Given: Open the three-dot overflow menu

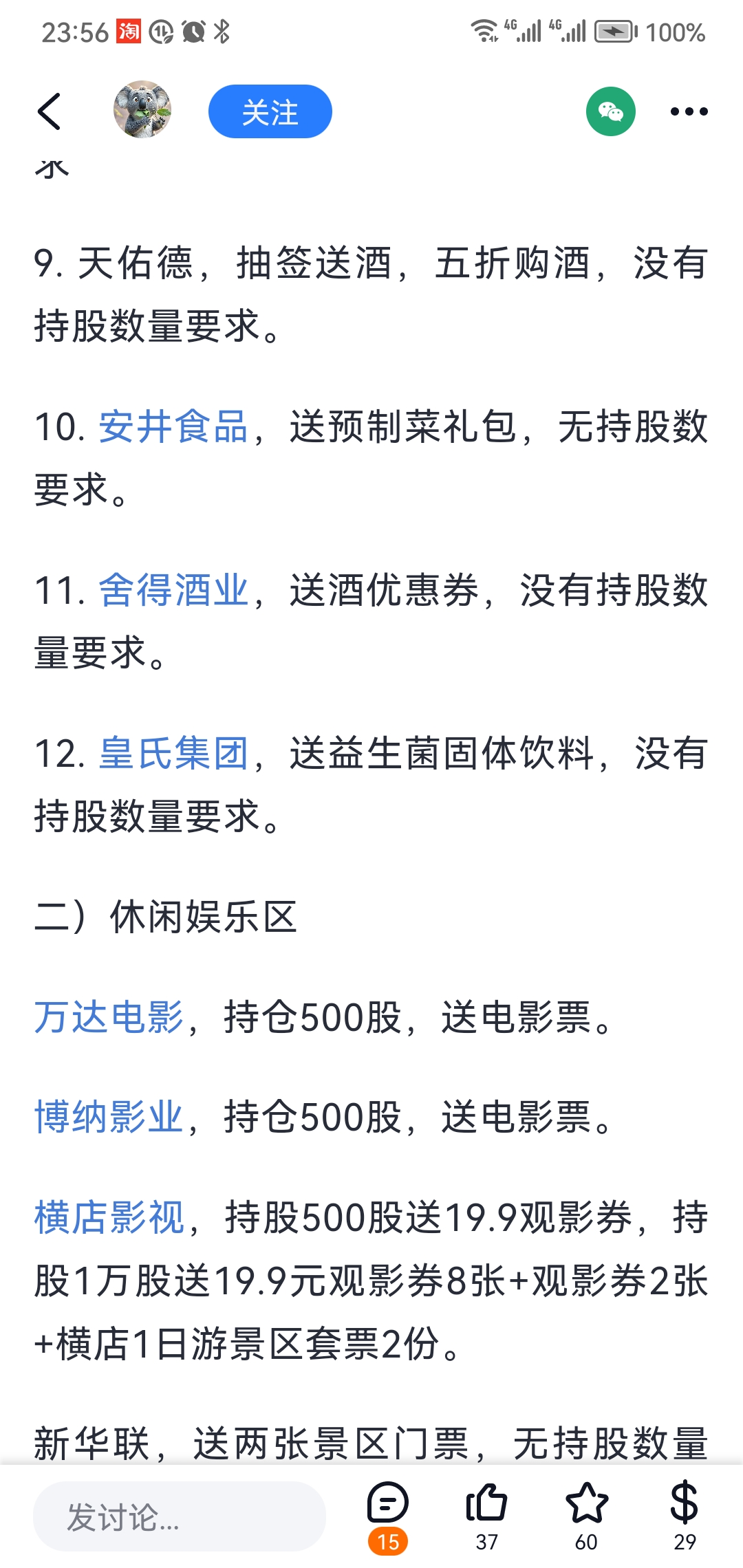Looking at the screenshot, I should [x=689, y=111].
